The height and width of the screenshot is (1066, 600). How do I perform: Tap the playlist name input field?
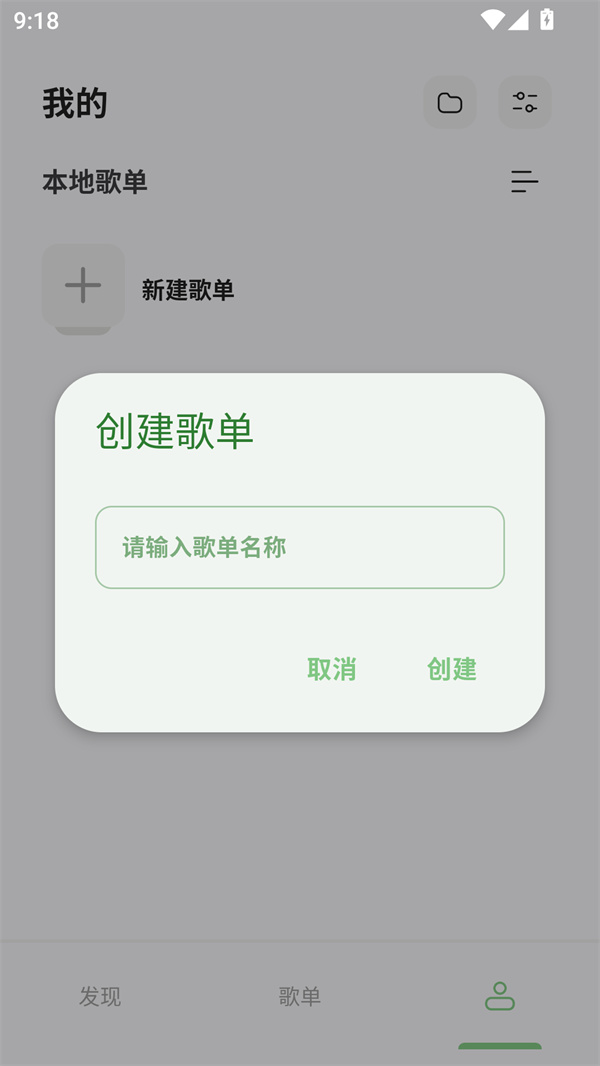[299, 547]
